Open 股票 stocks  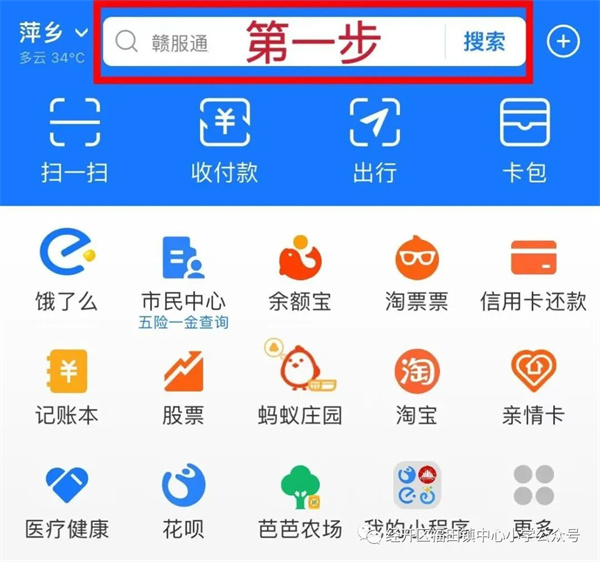pyautogui.click(x=183, y=384)
